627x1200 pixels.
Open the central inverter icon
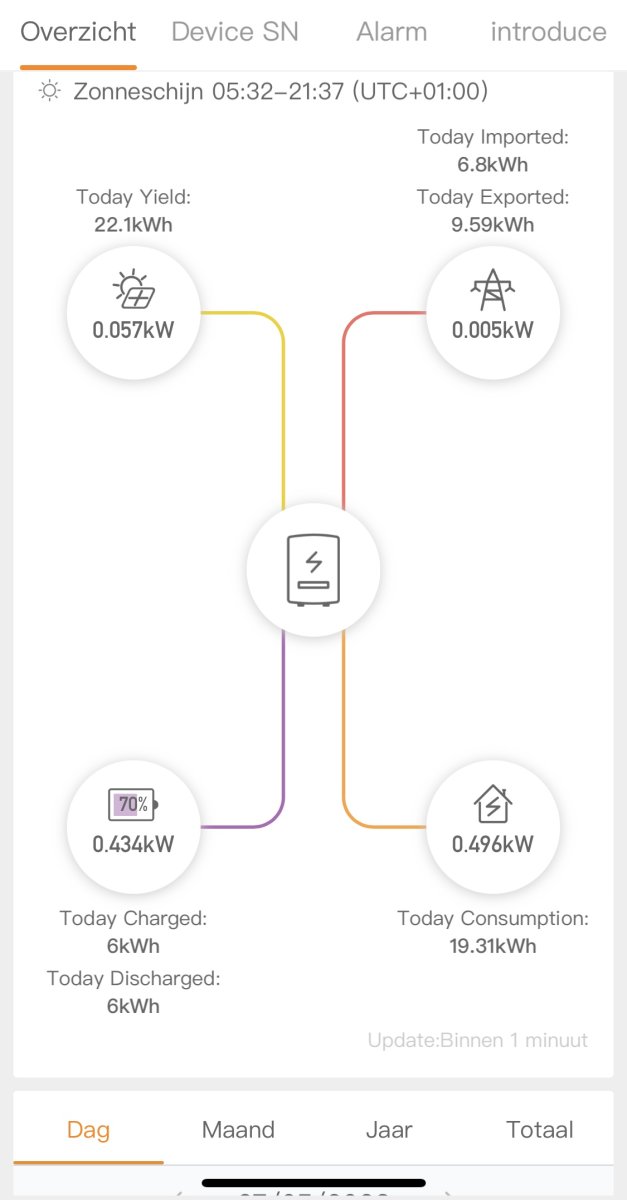coord(313,569)
